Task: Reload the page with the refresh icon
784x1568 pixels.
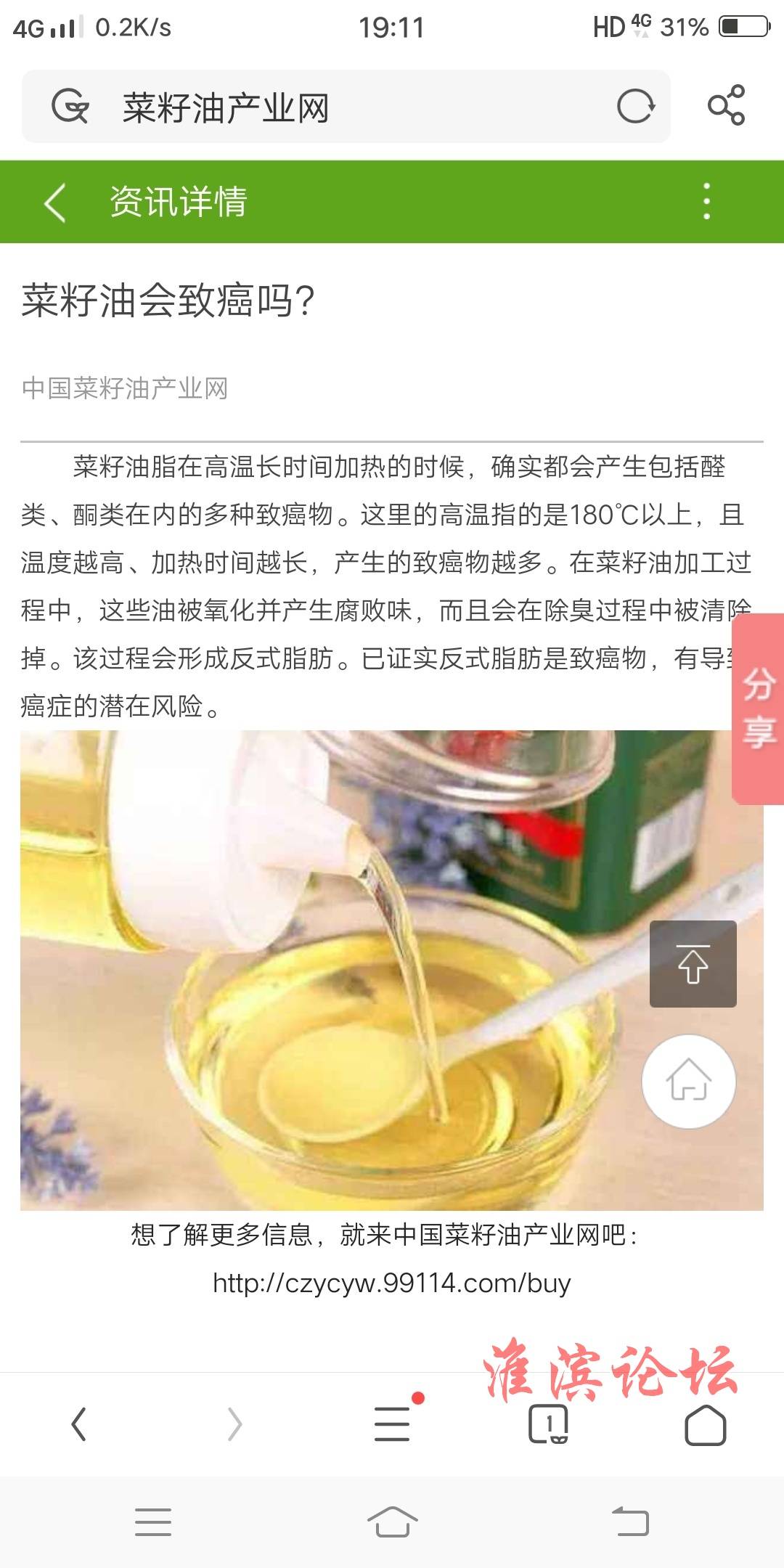Action: pyautogui.click(x=636, y=107)
